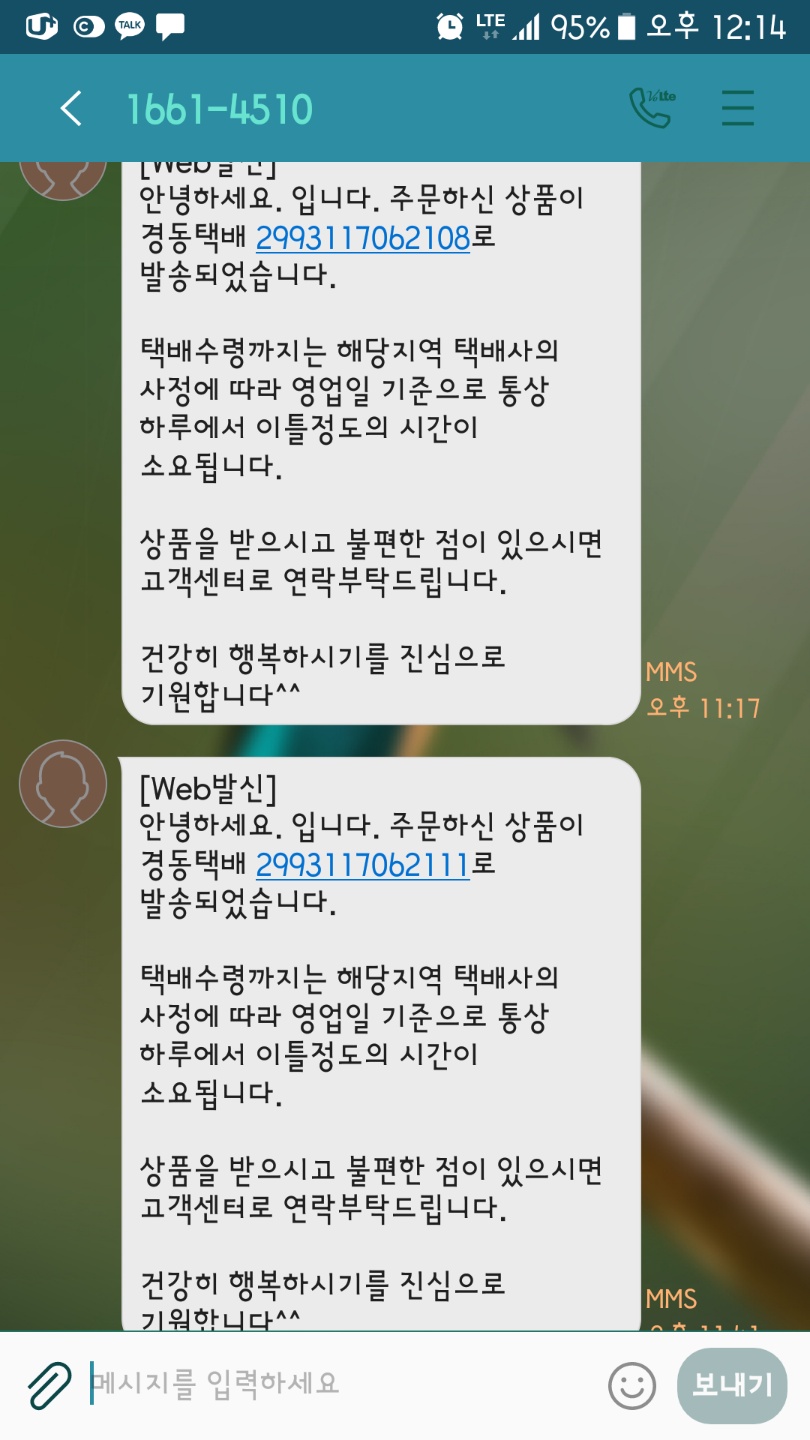Open the emoji smiley picker
Screen dimensions: 810x1440
coord(632,1386)
